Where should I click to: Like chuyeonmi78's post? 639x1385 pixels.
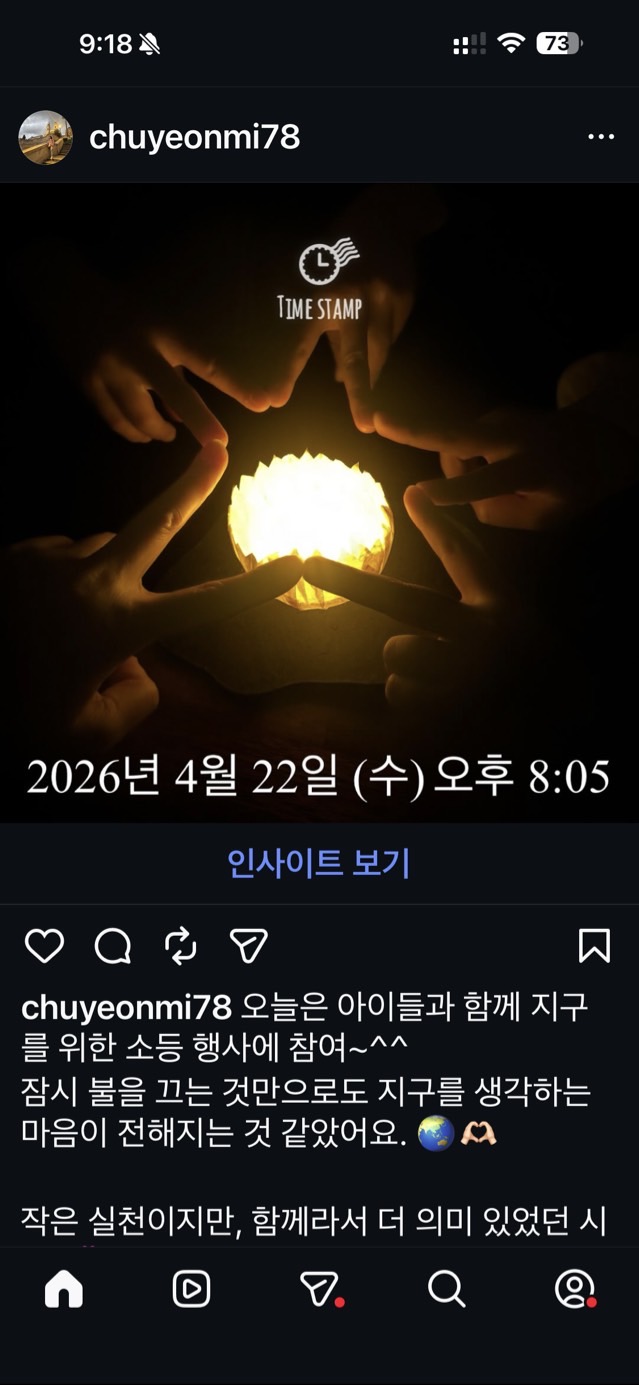(44, 945)
